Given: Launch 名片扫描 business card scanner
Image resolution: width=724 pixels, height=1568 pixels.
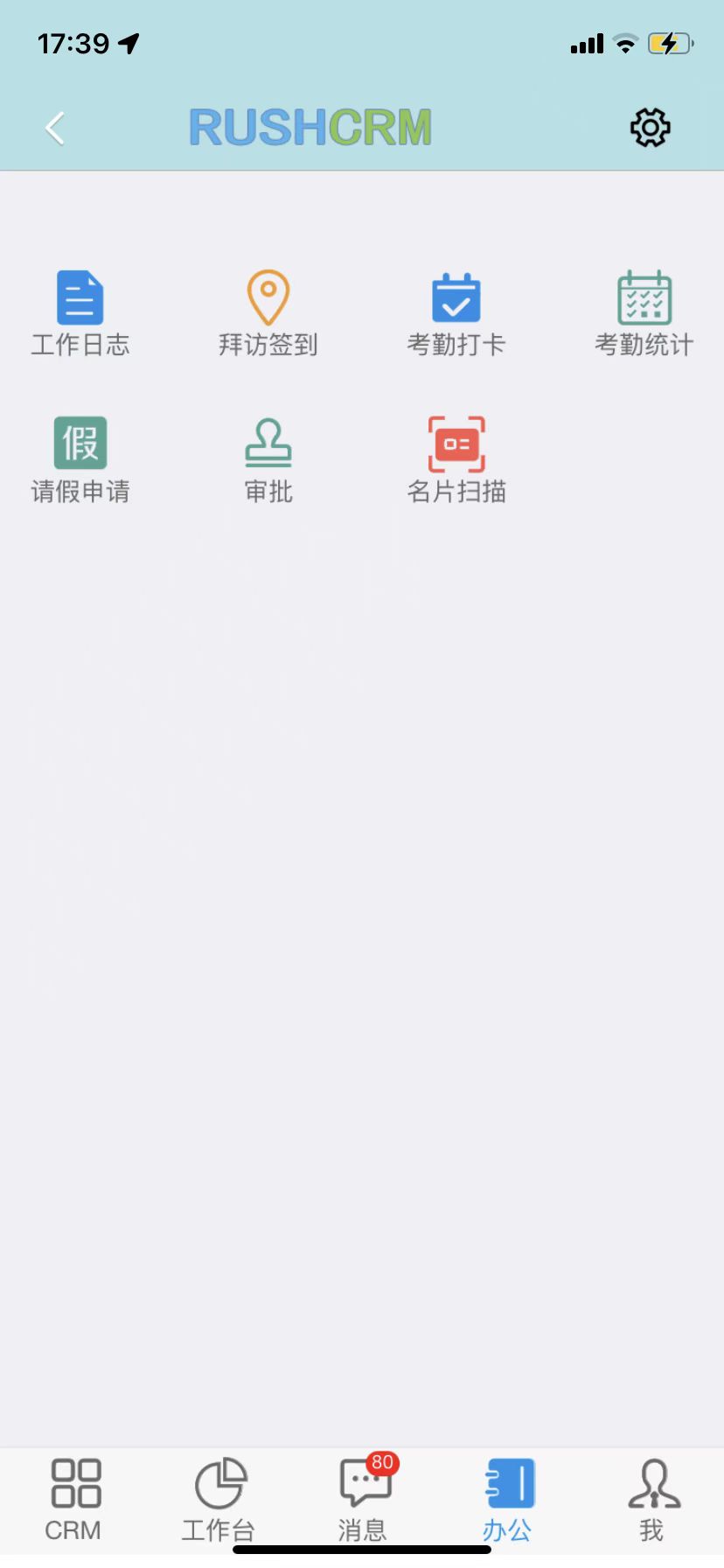Looking at the screenshot, I should click(456, 458).
